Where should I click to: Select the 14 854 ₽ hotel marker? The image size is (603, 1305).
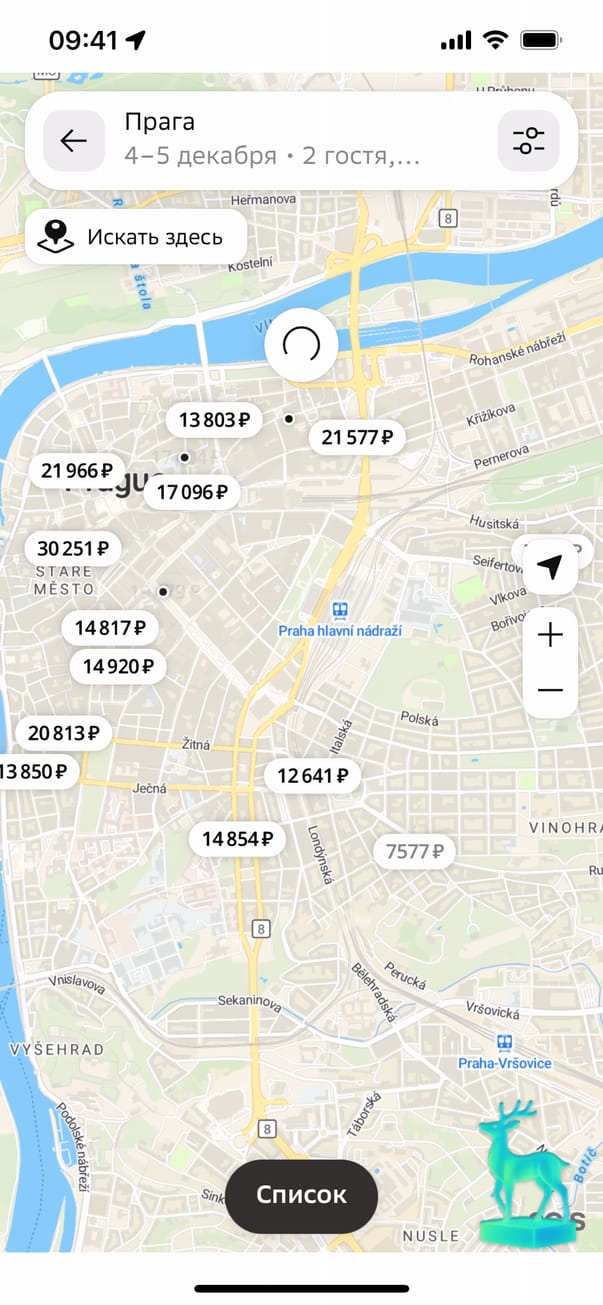(237, 838)
